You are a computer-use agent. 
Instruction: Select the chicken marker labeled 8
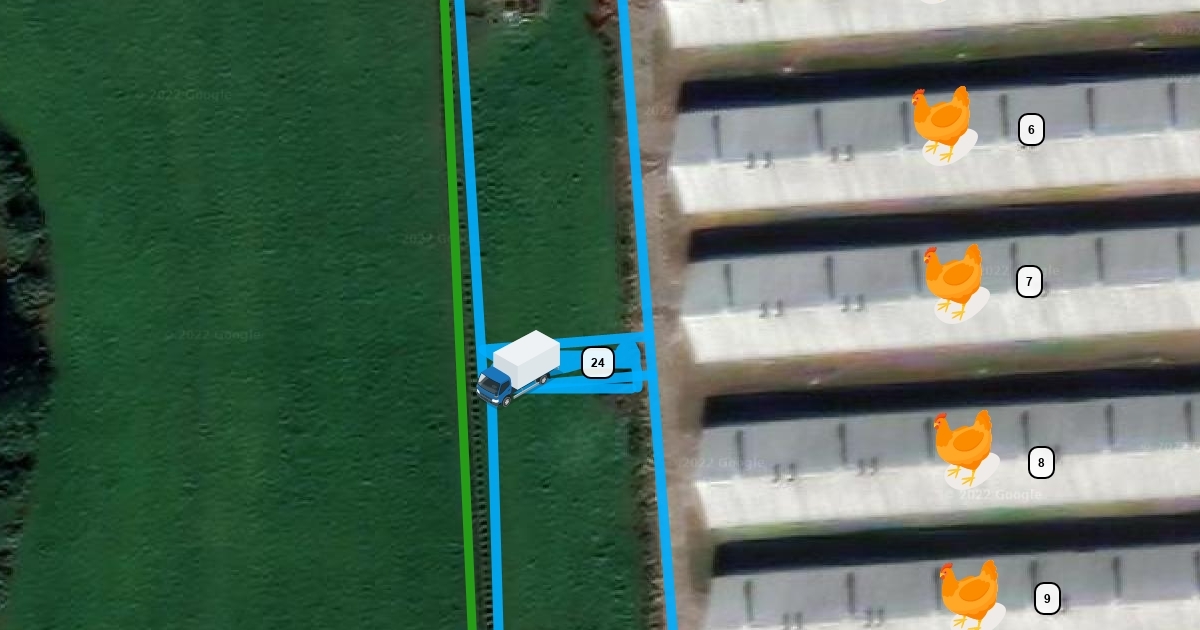pyautogui.click(x=964, y=446)
